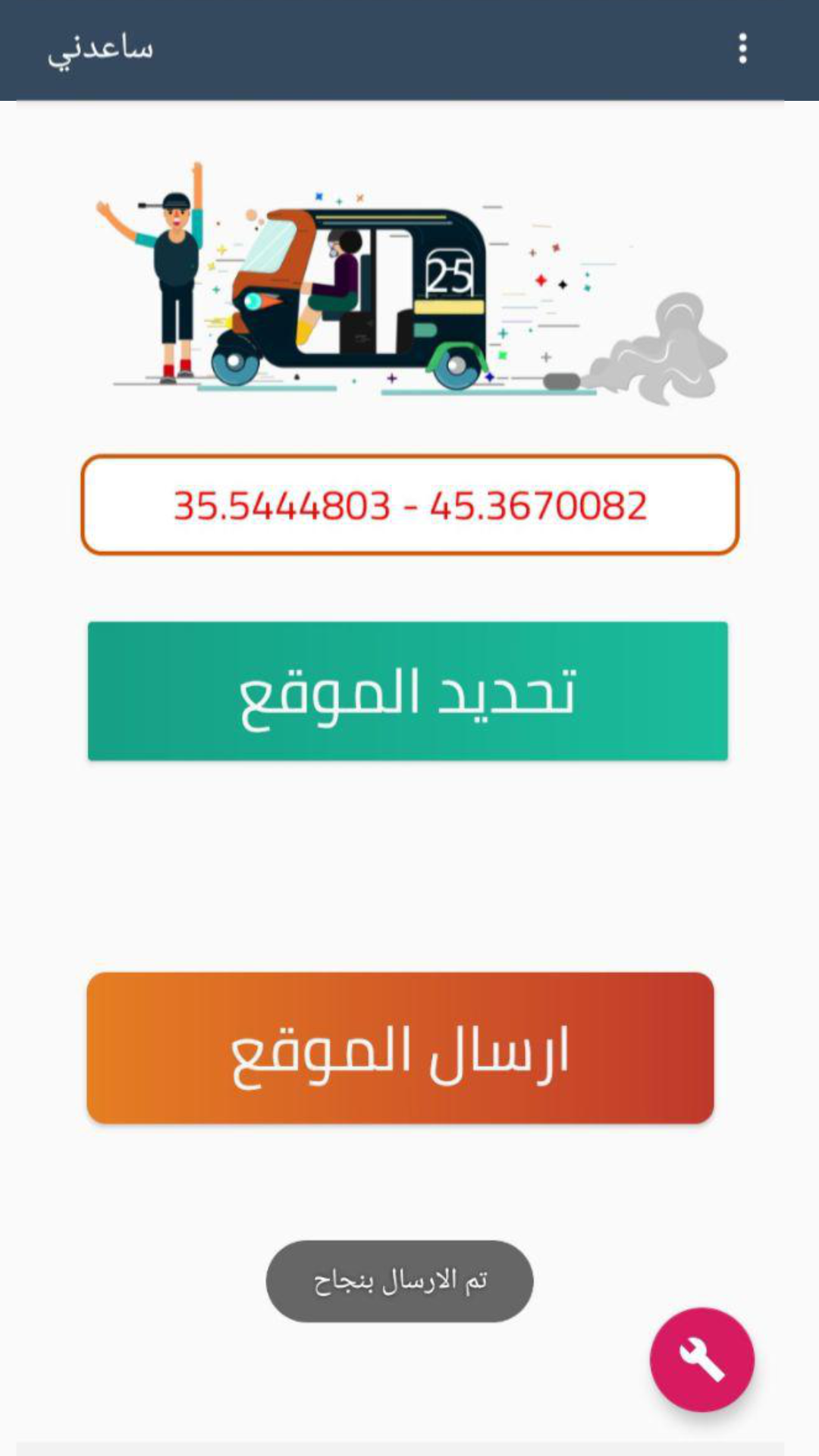
Task: Open the overflow menu in app bar
Action: [x=742, y=49]
